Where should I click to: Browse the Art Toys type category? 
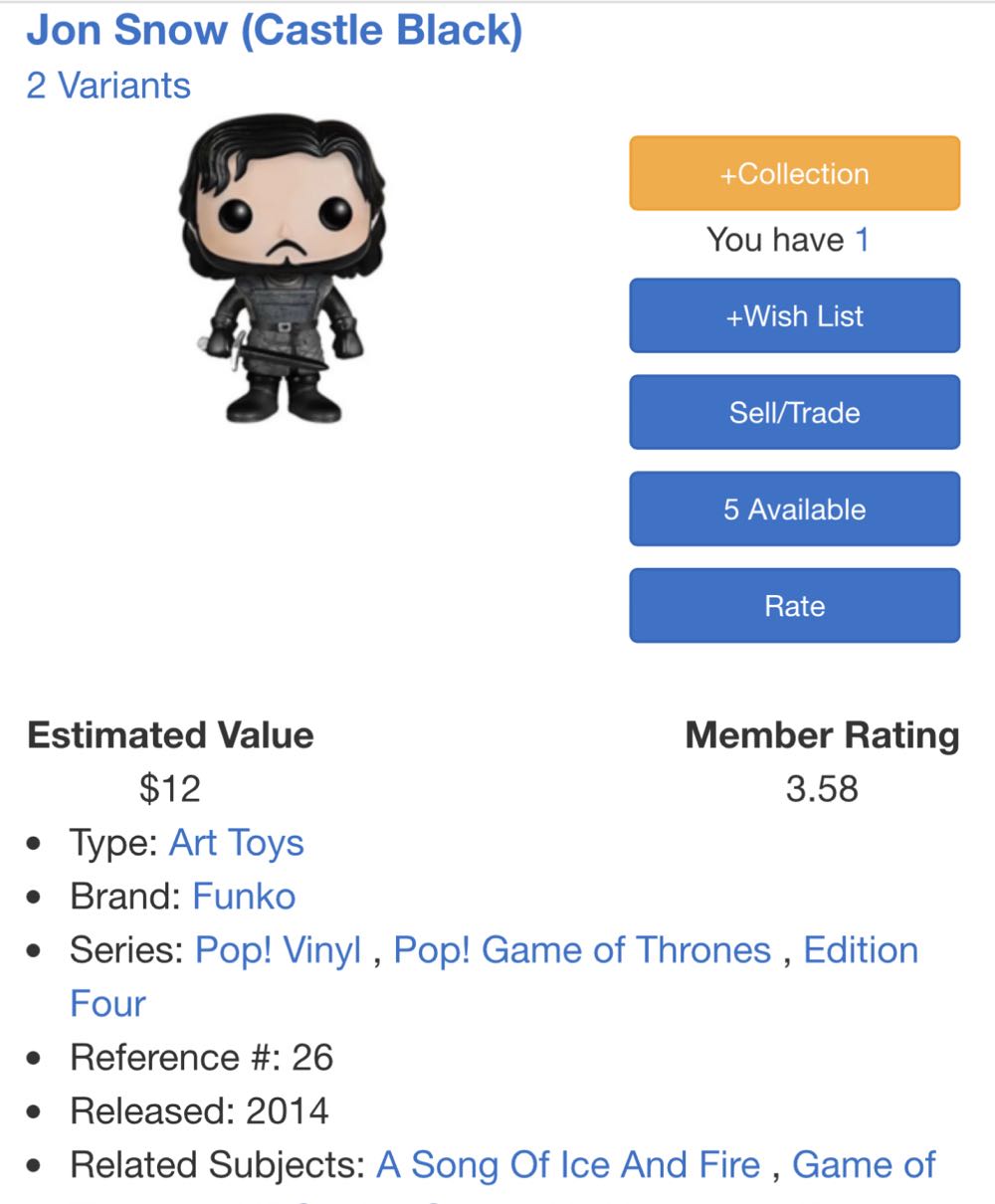pos(237,843)
